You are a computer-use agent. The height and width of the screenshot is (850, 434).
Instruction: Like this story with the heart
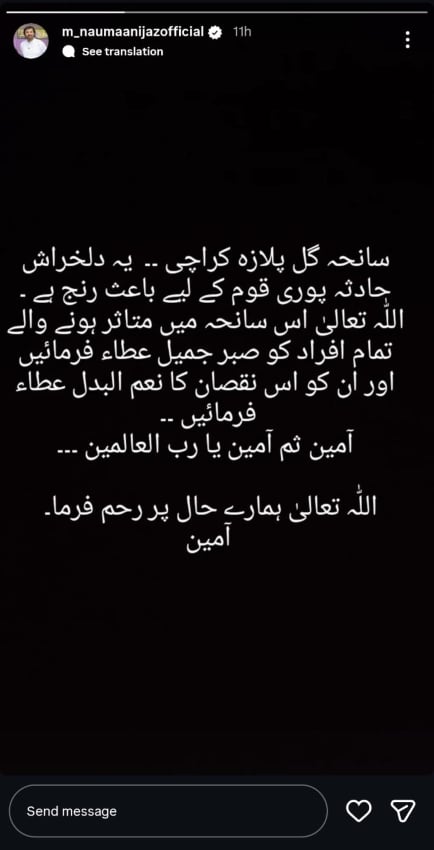tap(358, 811)
